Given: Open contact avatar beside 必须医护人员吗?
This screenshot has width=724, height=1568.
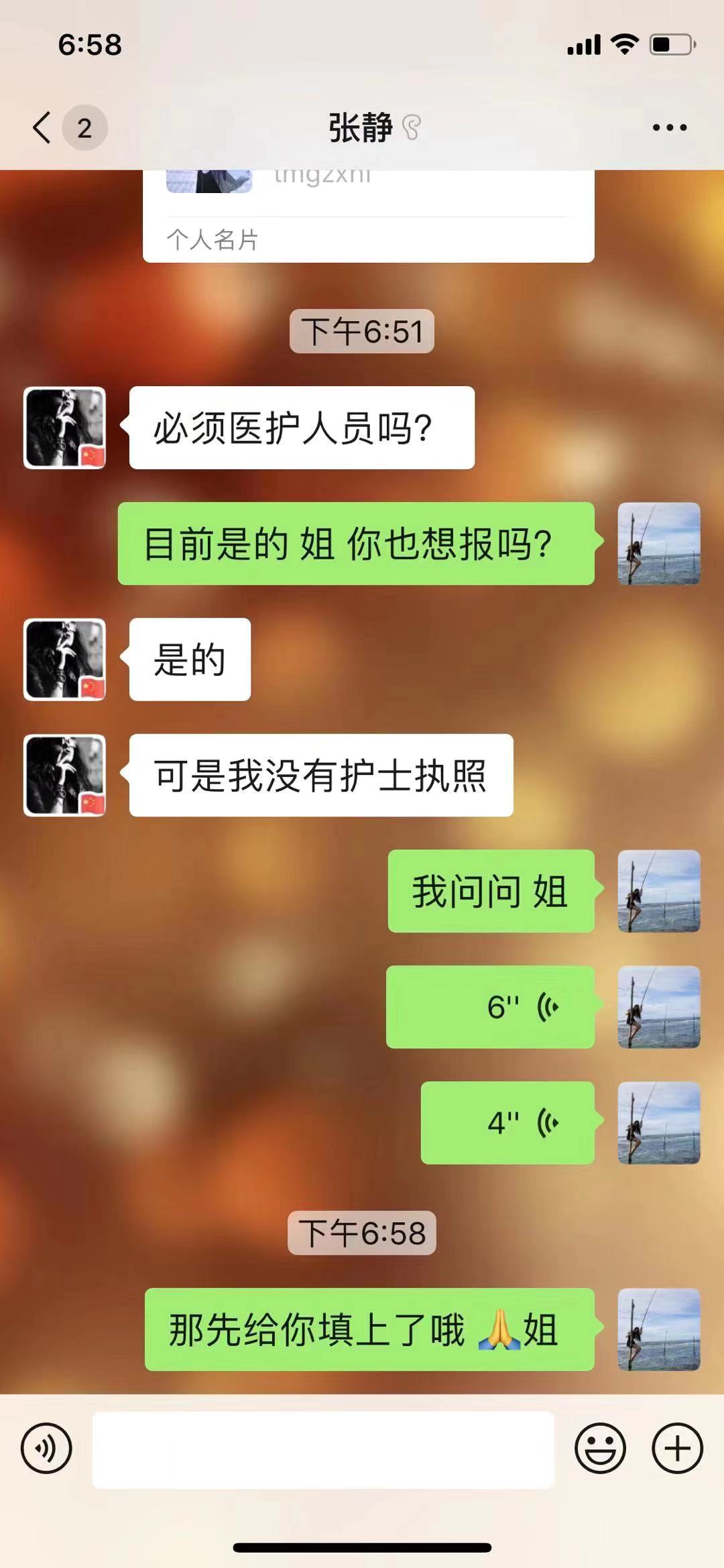Looking at the screenshot, I should click(x=65, y=428).
